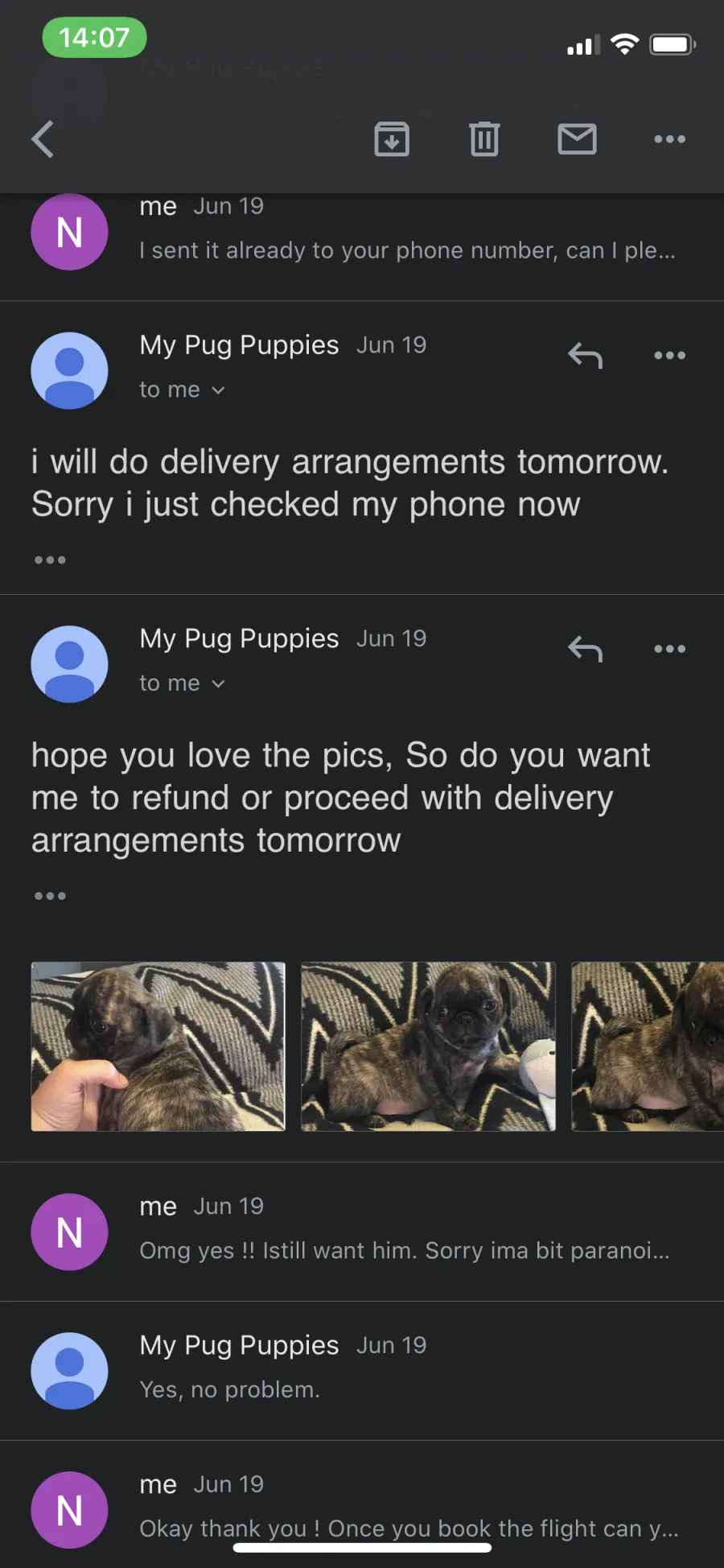The width and height of the screenshot is (724, 1568).
Task: Reply to the hope you love pics message
Action: [585, 649]
